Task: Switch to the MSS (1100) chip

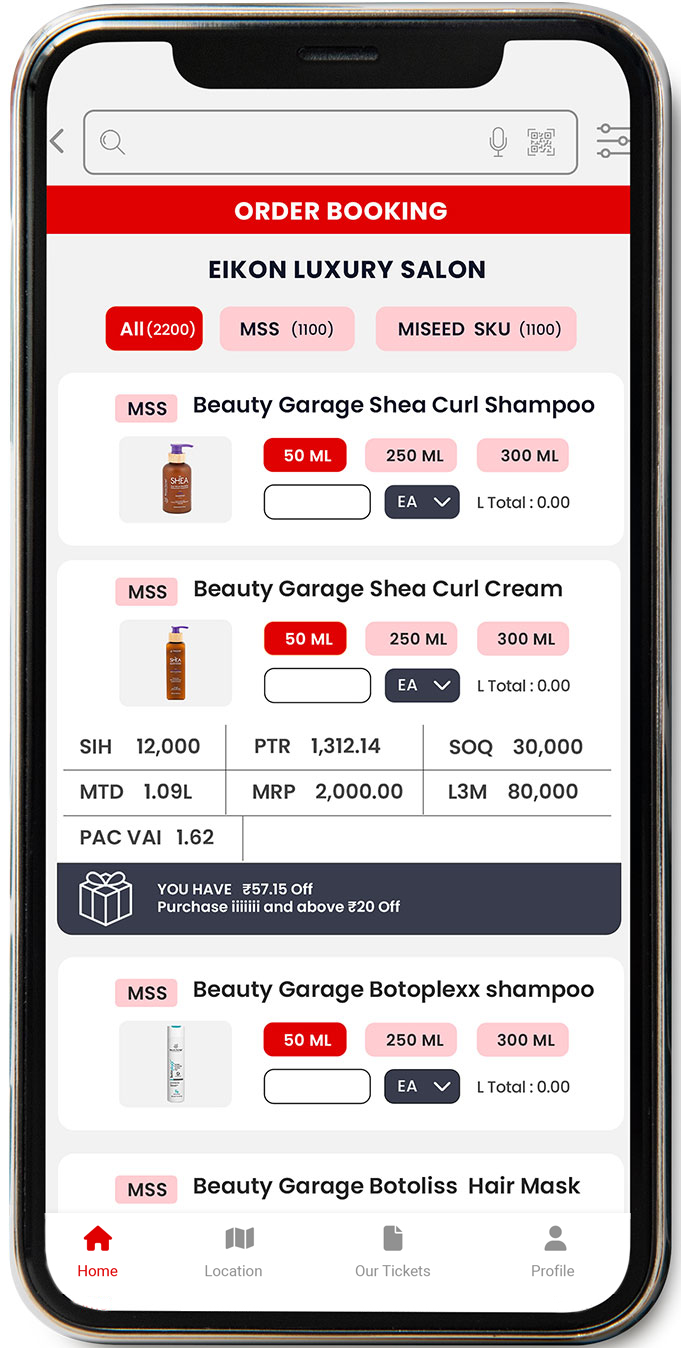Action: point(287,329)
